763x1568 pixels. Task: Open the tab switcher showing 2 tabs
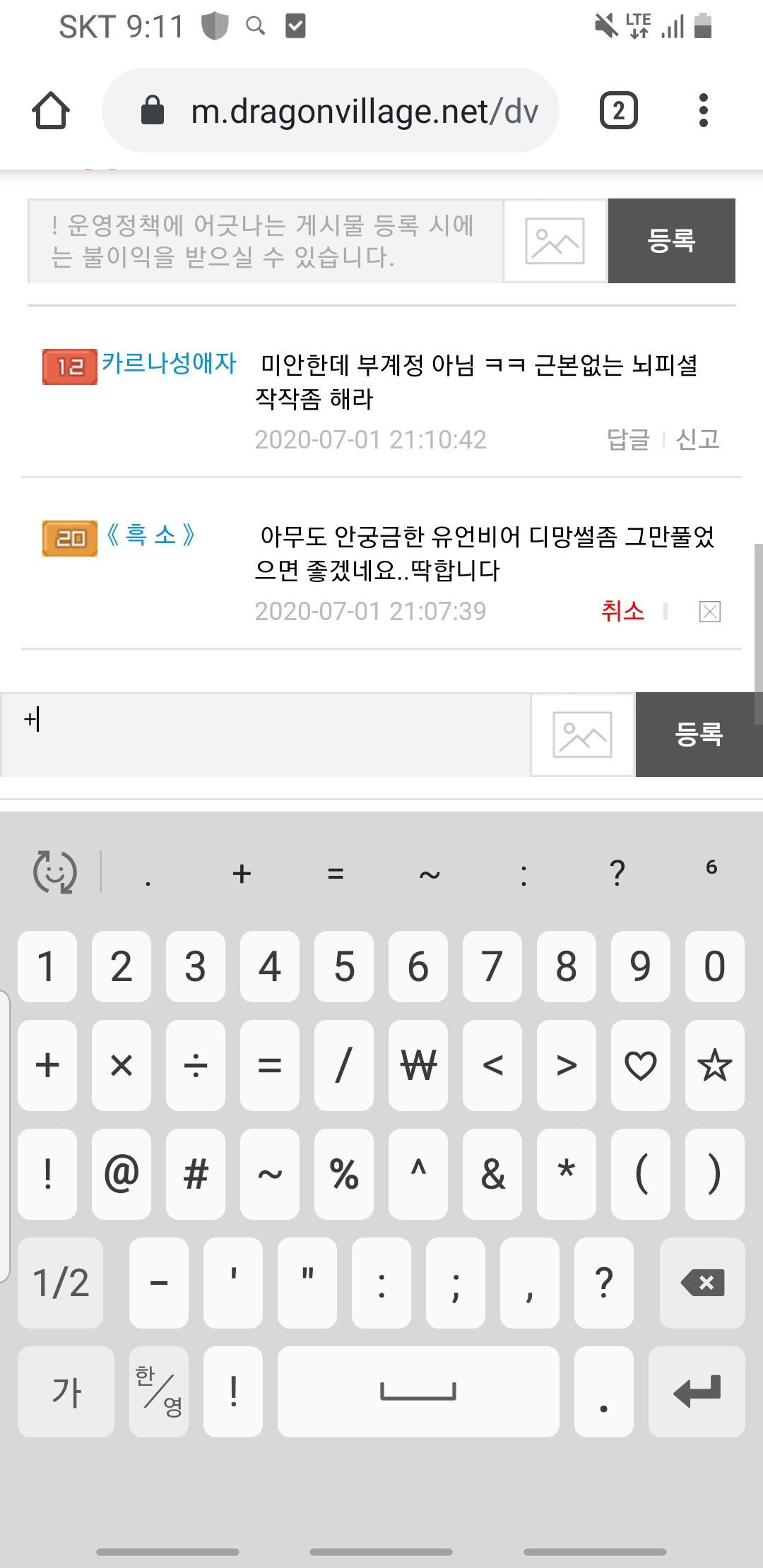tap(618, 111)
